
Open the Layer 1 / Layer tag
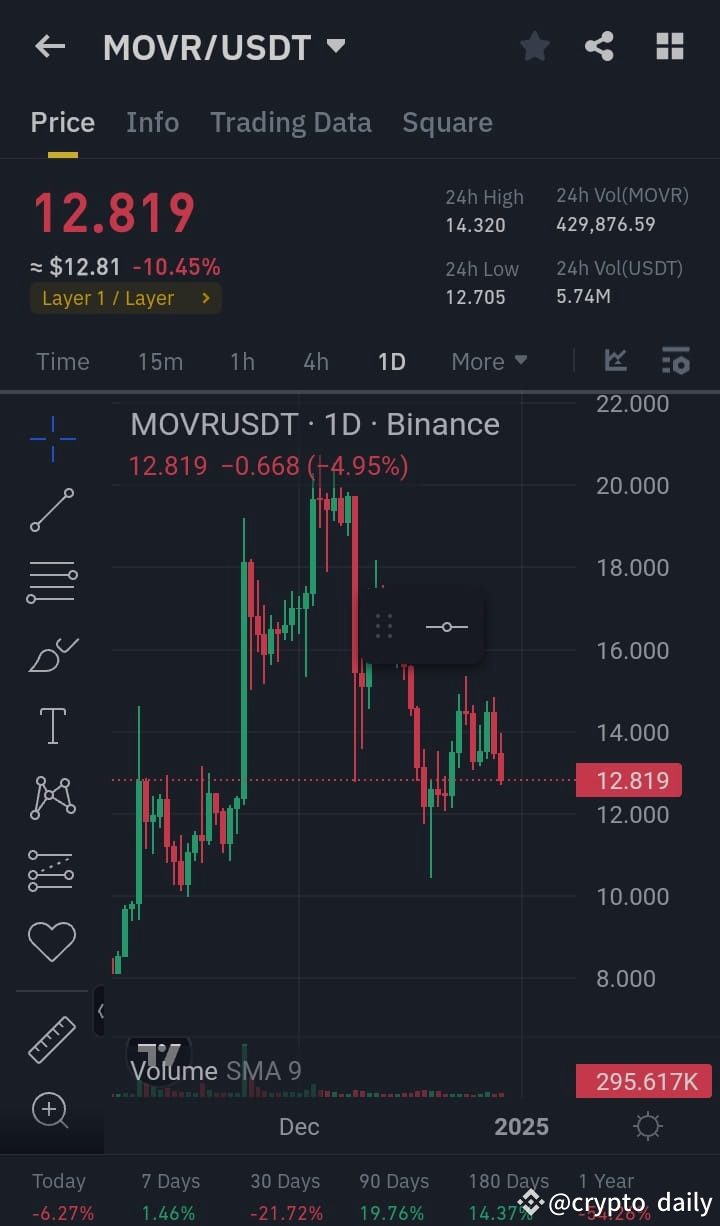[x=125, y=298]
